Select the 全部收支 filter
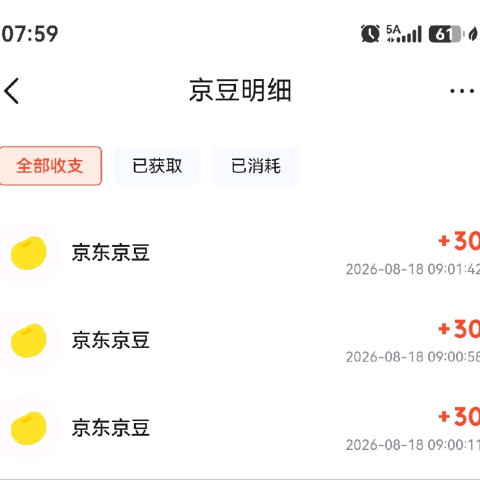480x480 pixels. tap(50, 166)
